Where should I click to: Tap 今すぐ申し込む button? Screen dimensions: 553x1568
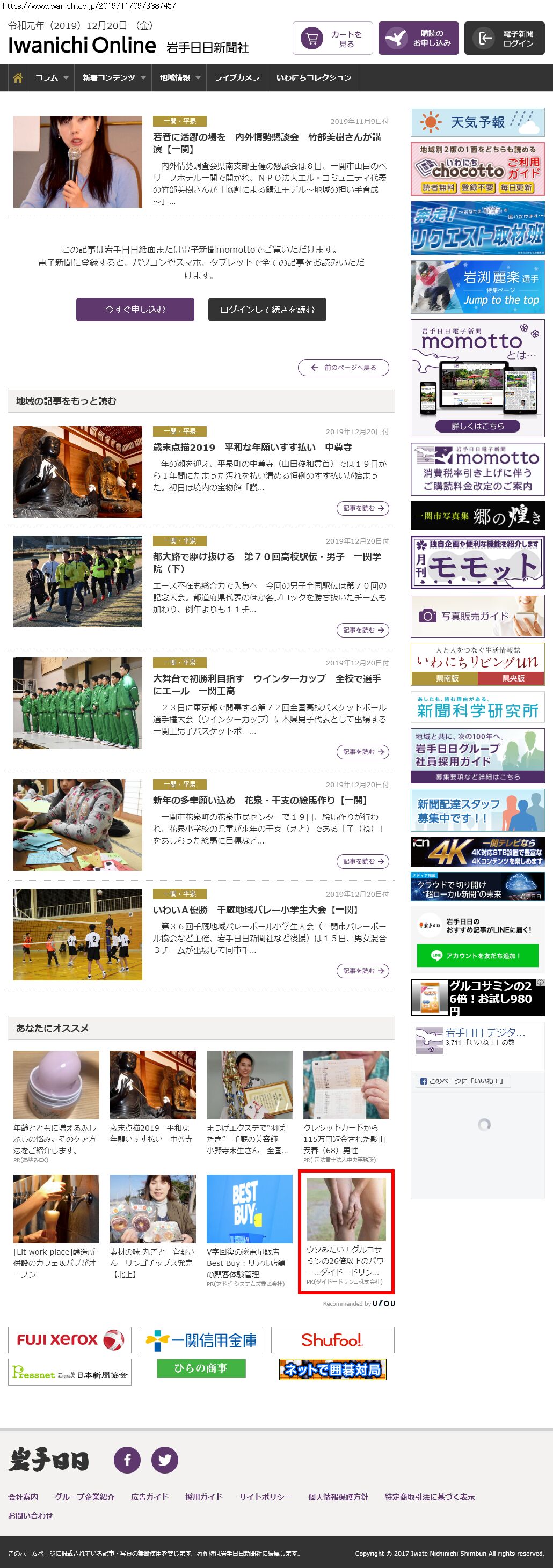tap(135, 309)
